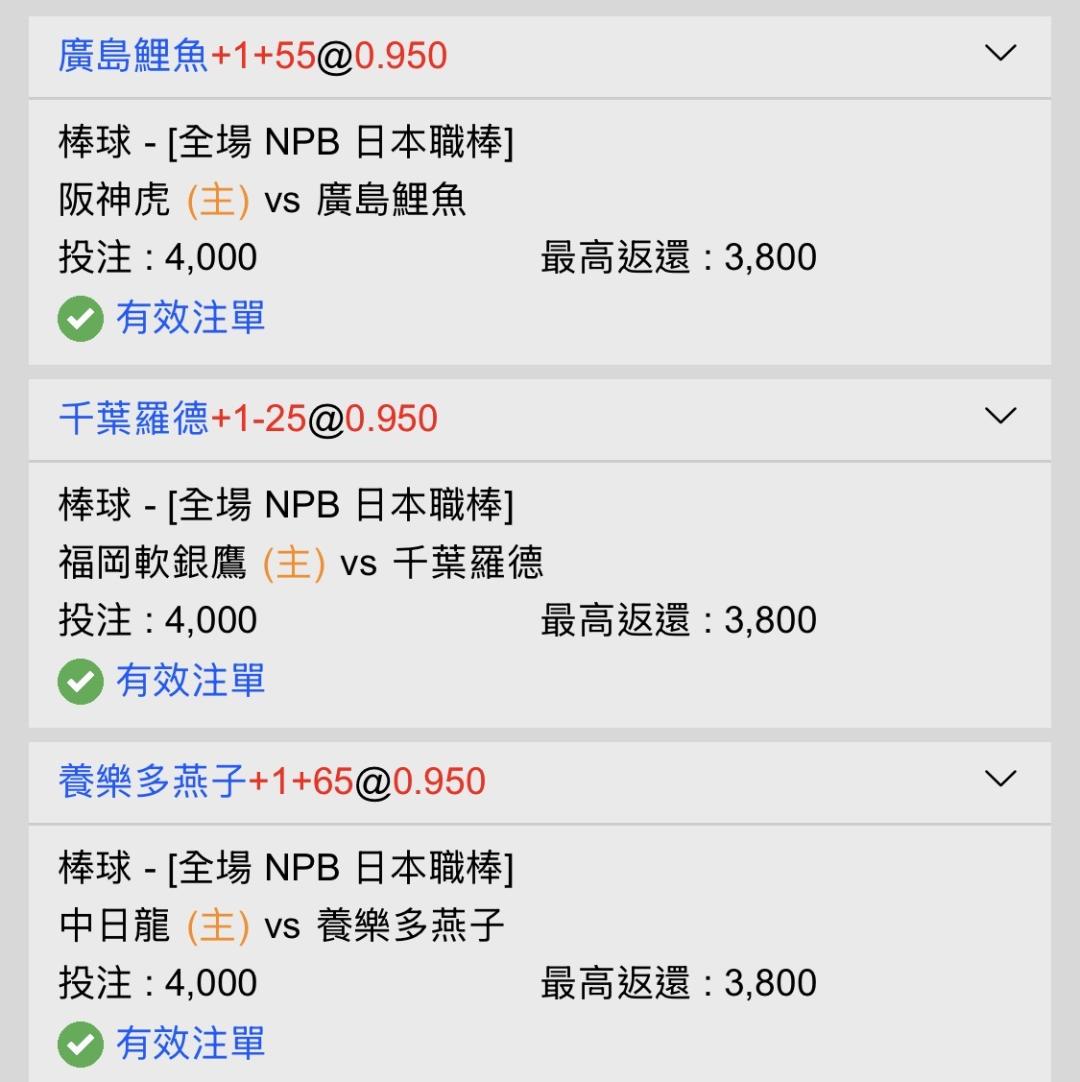
Task: Expand the 千葉羅德 +1-25 bet slip
Action: (1000, 416)
